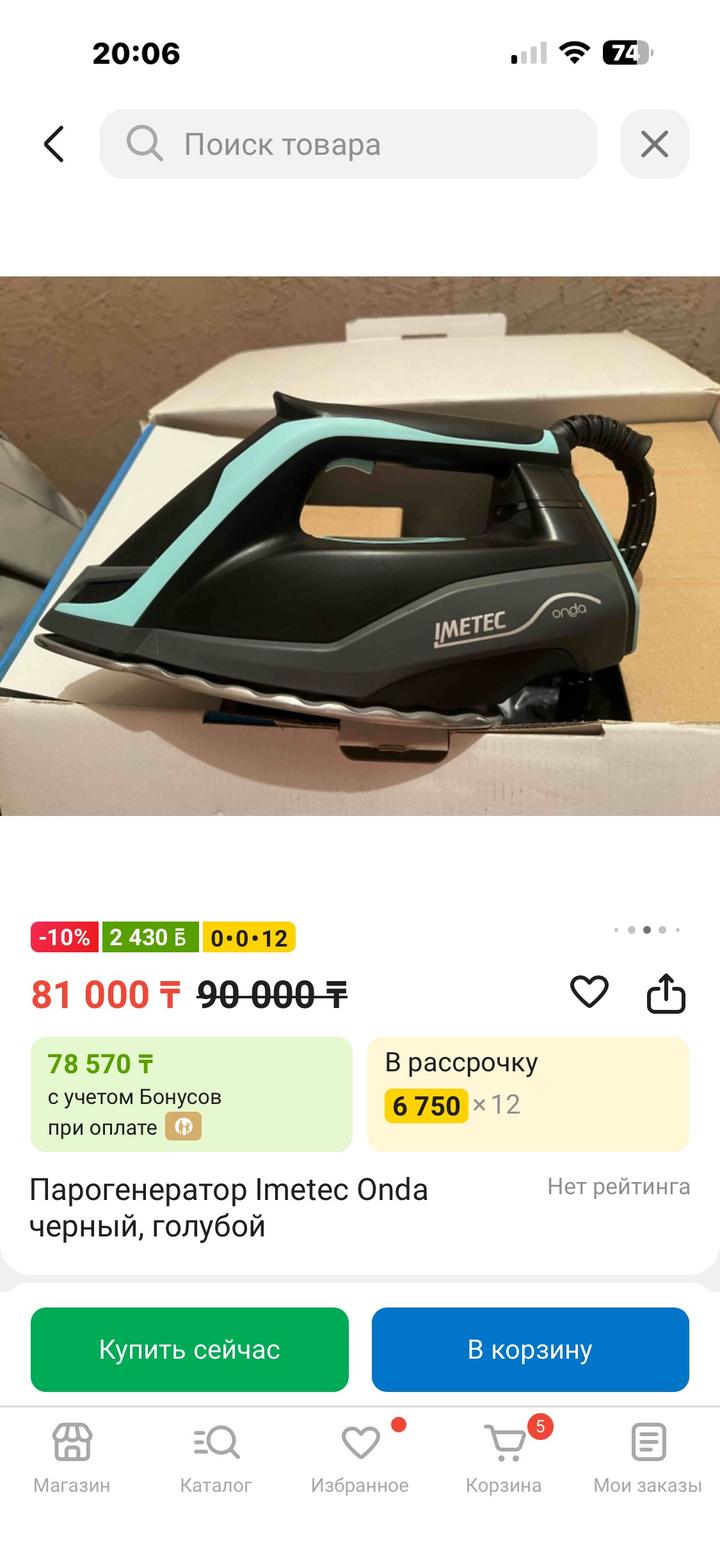The height and width of the screenshot is (1559, 720).
Task: Select the 78 570 ₸ bonus price card
Action: click(191, 1093)
